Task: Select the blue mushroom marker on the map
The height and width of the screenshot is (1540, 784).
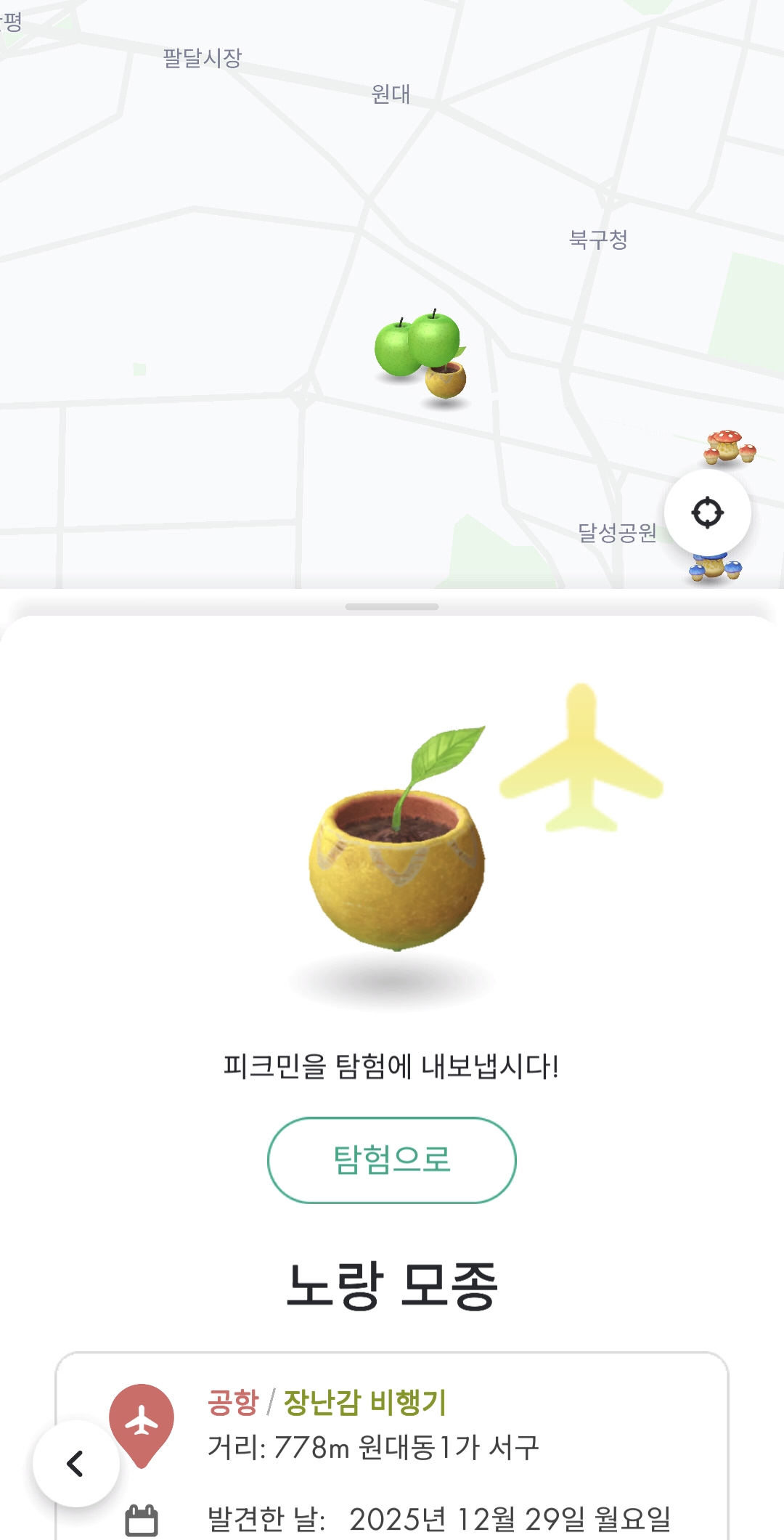Action: pyautogui.click(x=716, y=567)
